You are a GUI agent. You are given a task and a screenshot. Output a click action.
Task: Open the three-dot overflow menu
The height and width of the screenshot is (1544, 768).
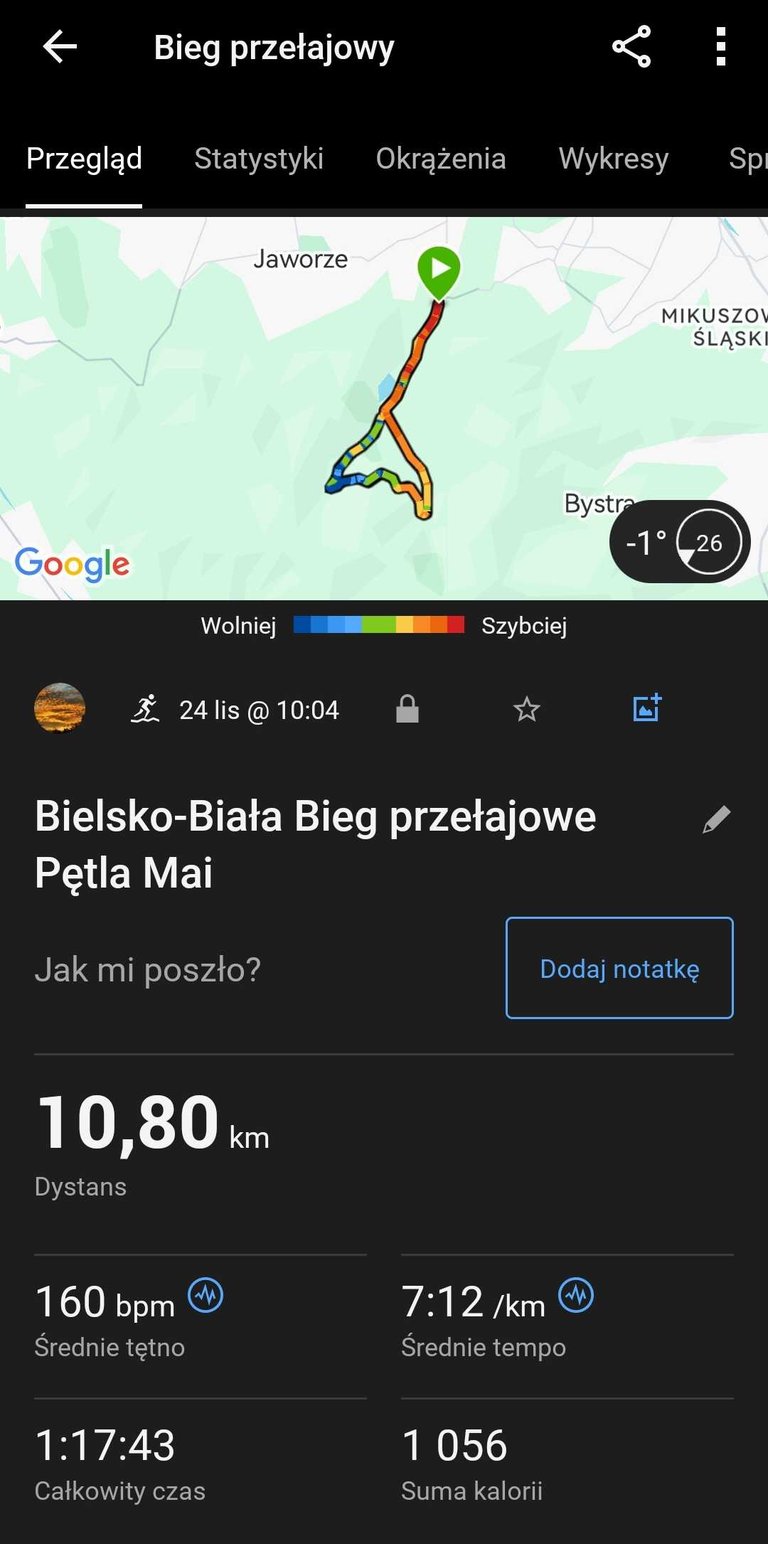[720, 47]
